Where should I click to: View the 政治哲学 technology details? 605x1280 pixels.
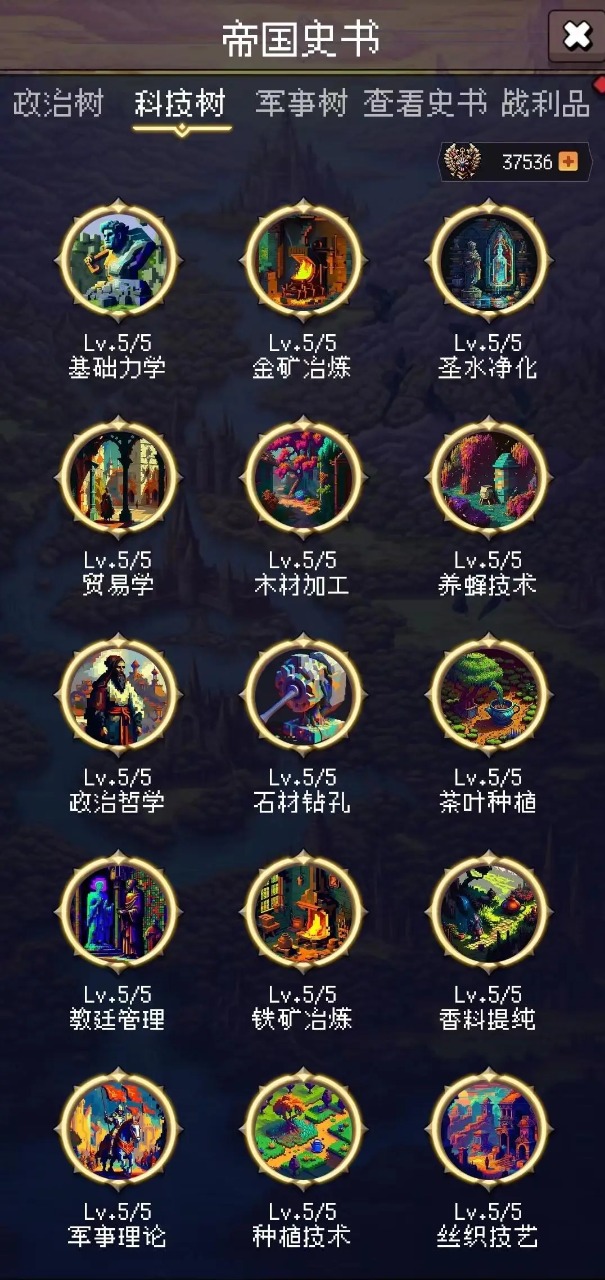pos(118,695)
